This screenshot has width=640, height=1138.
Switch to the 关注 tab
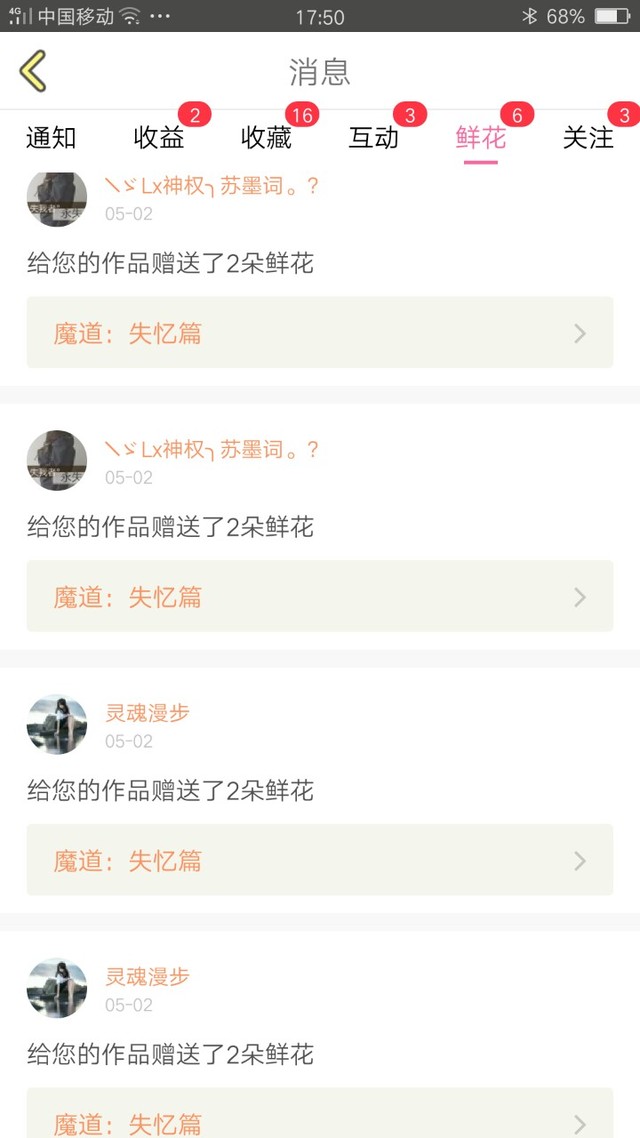pyautogui.click(x=588, y=138)
